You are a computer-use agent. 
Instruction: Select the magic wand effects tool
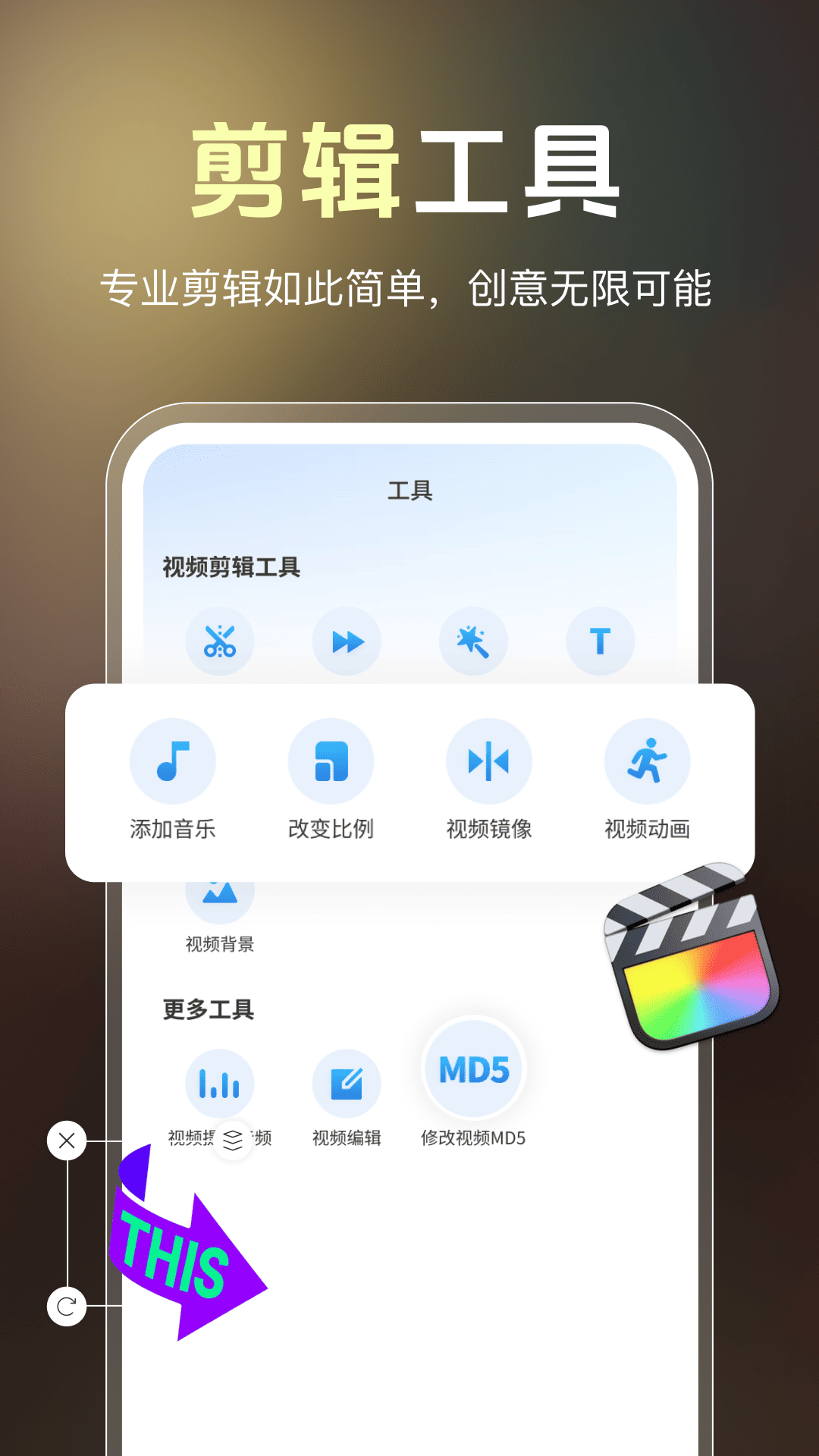472,641
